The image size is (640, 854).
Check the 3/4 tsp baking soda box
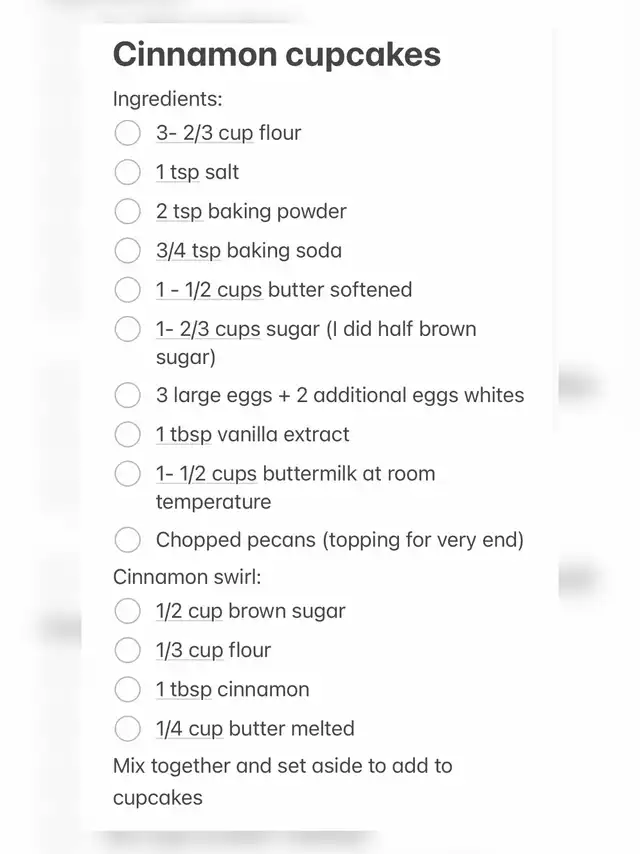pyautogui.click(x=127, y=251)
